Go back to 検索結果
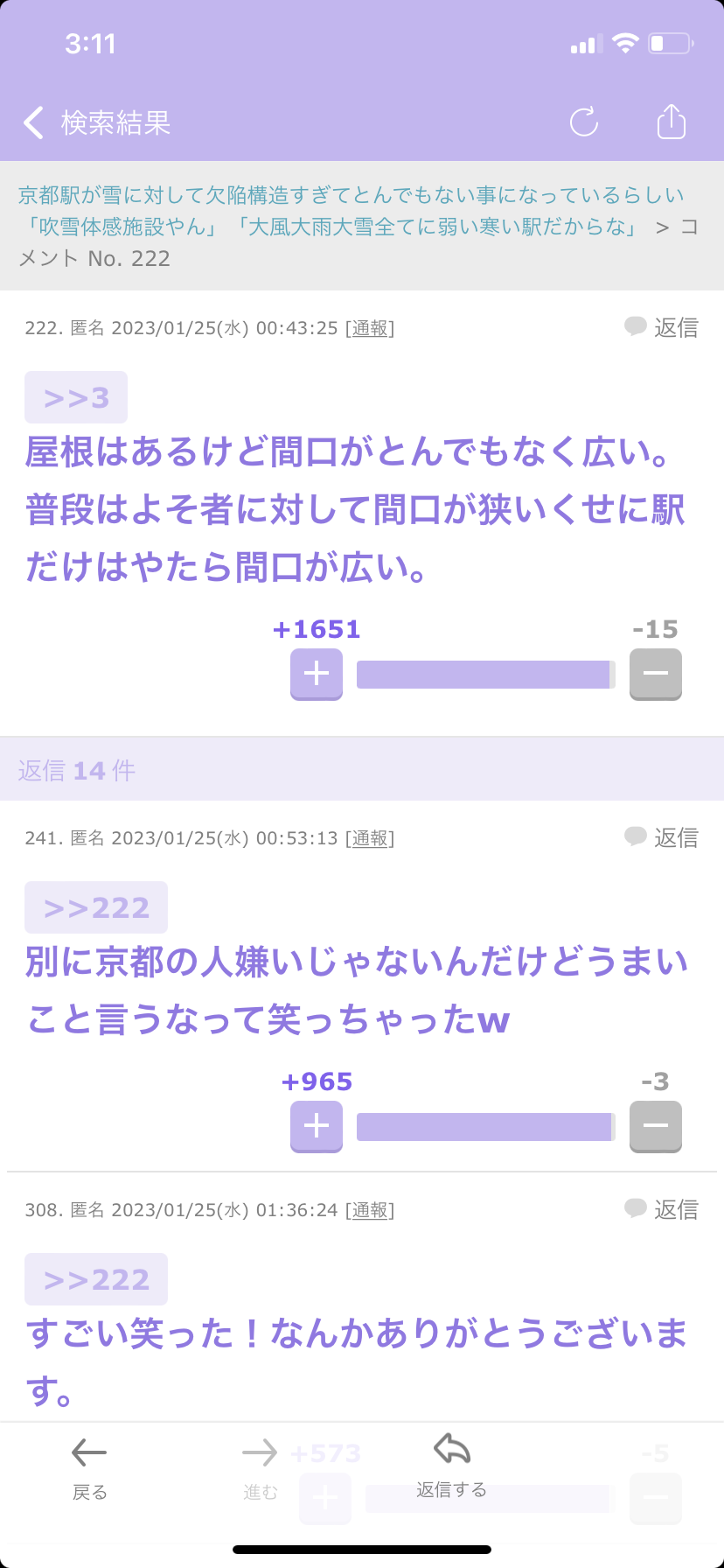The image size is (724, 1568). click(96, 122)
